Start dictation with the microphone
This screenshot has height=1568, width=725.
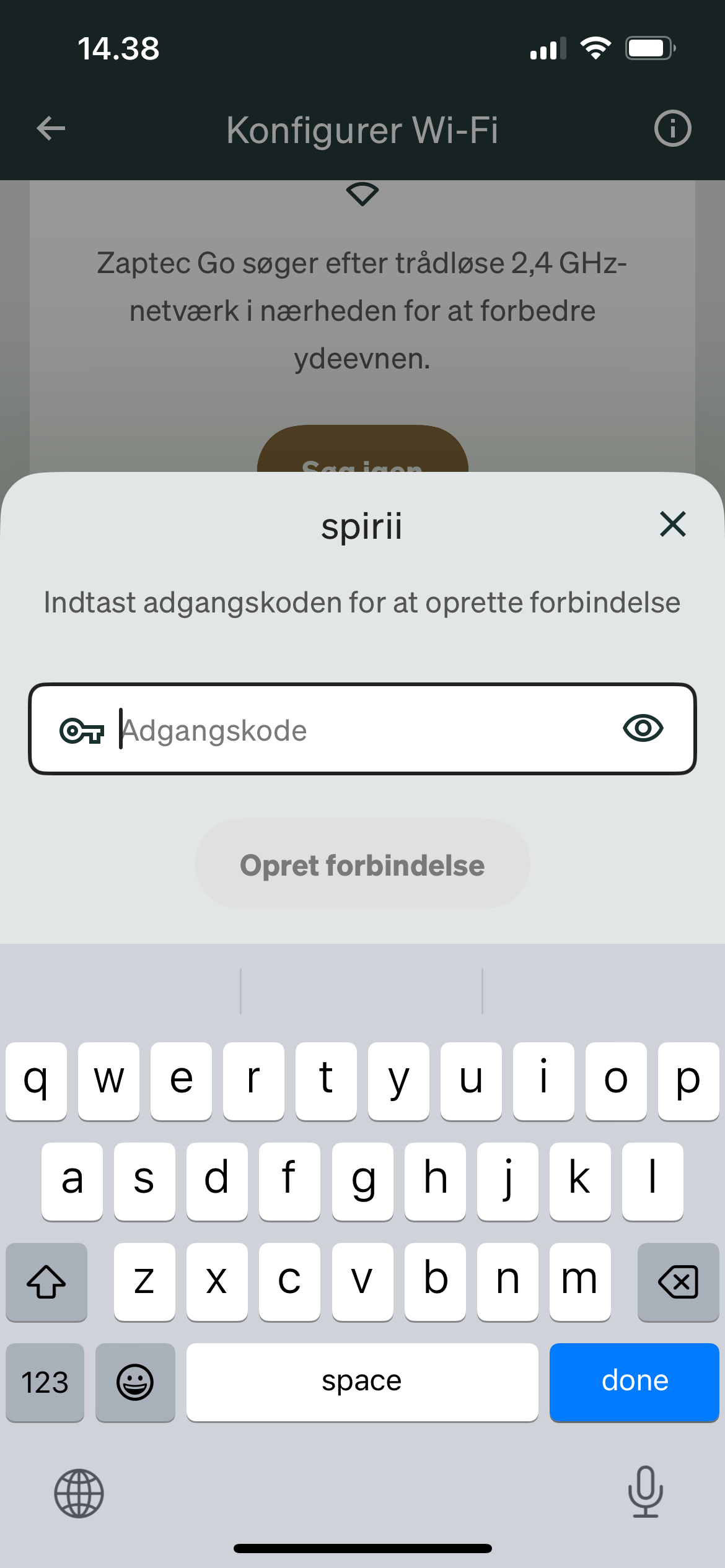[645, 1492]
